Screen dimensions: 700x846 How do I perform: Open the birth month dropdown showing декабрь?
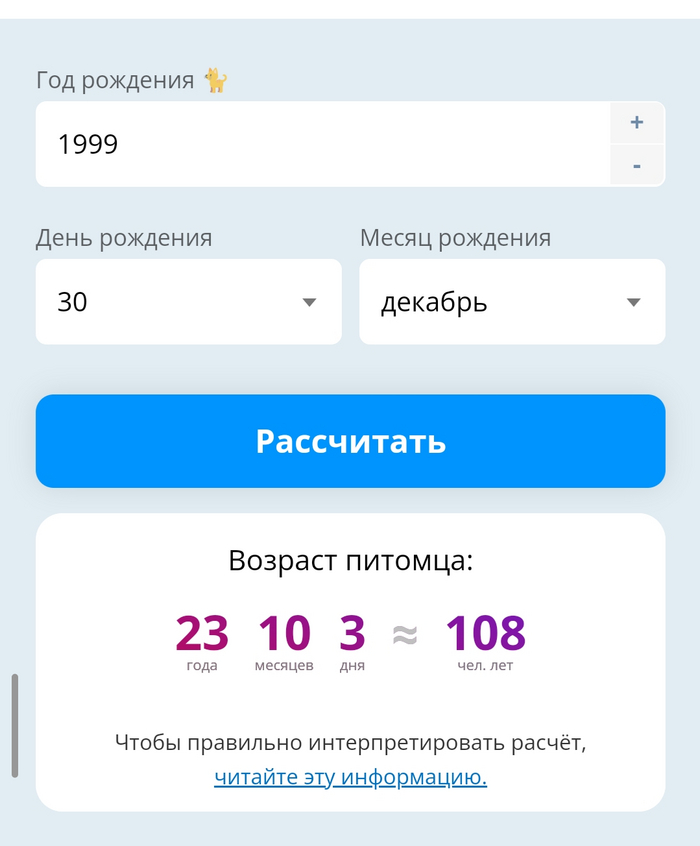point(512,302)
